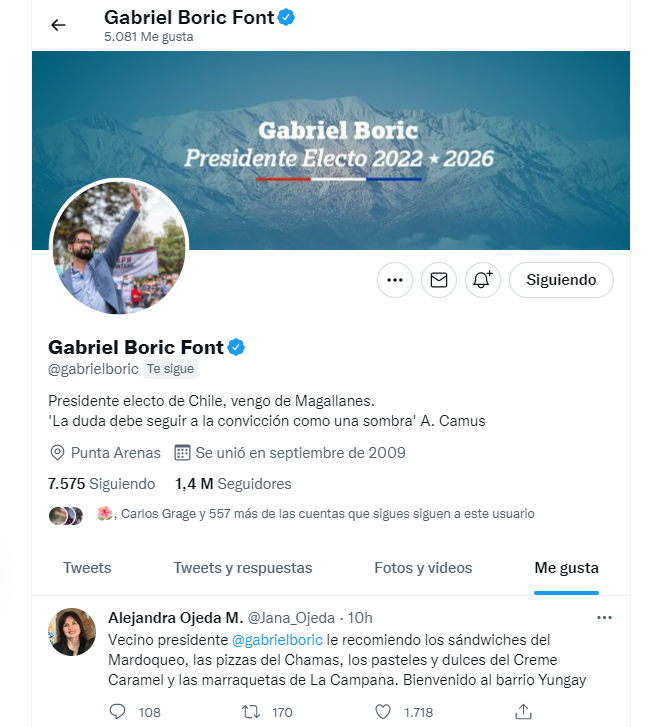Send a direct message to Gabriel Boric
The height and width of the screenshot is (727, 660).
439,280
